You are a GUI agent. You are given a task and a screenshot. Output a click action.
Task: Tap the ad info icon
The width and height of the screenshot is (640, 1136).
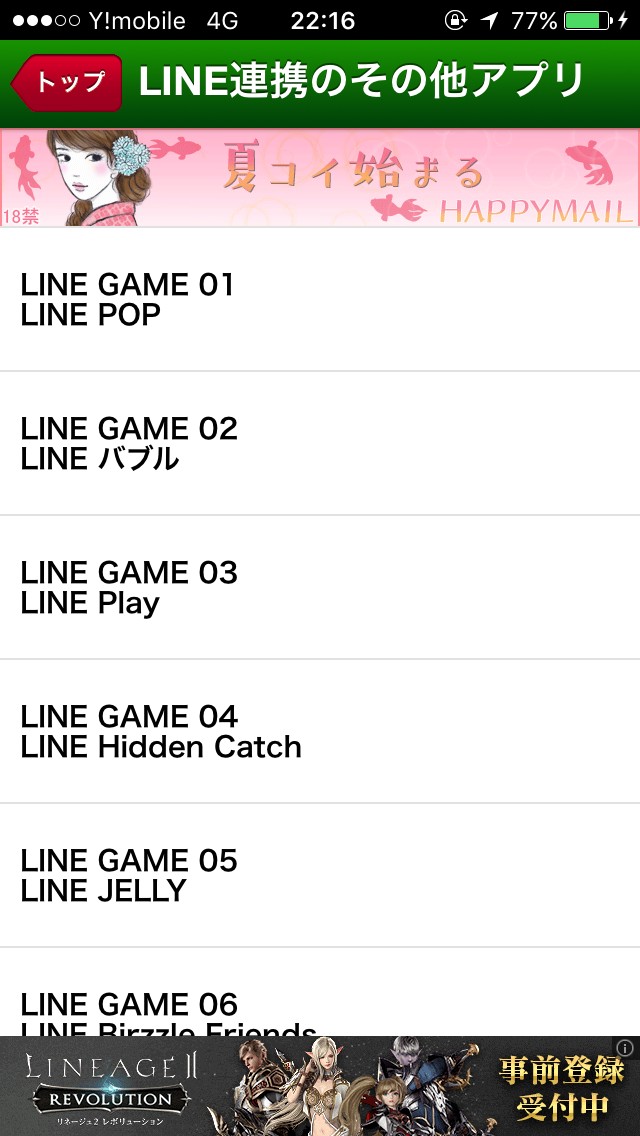point(626,1048)
